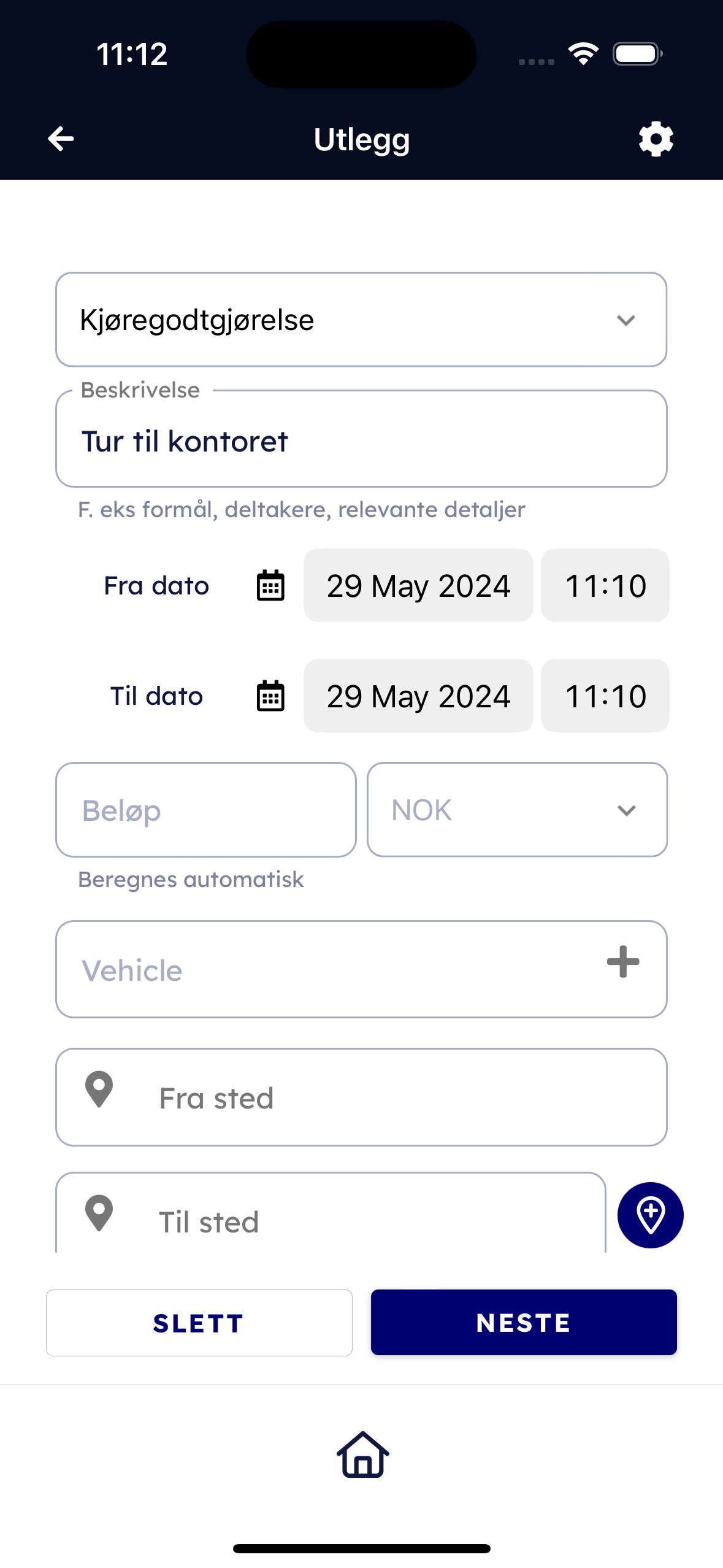Image resolution: width=723 pixels, height=1568 pixels.
Task: Tap the Beløp amount field
Action: (x=206, y=810)
